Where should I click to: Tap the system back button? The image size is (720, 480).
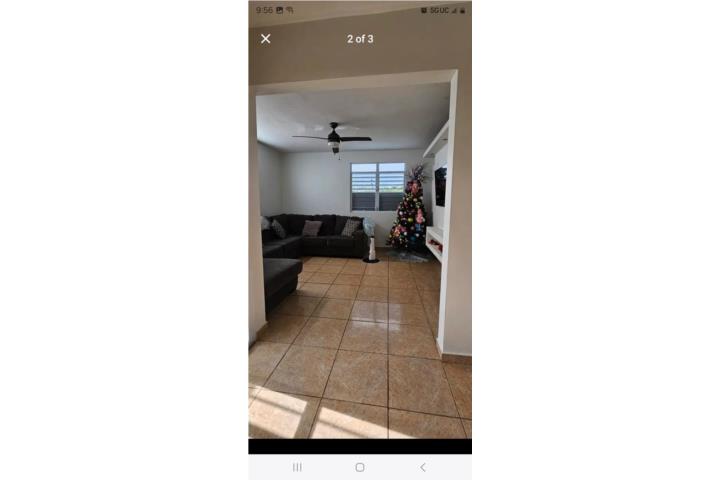click(x=422, y=467)
